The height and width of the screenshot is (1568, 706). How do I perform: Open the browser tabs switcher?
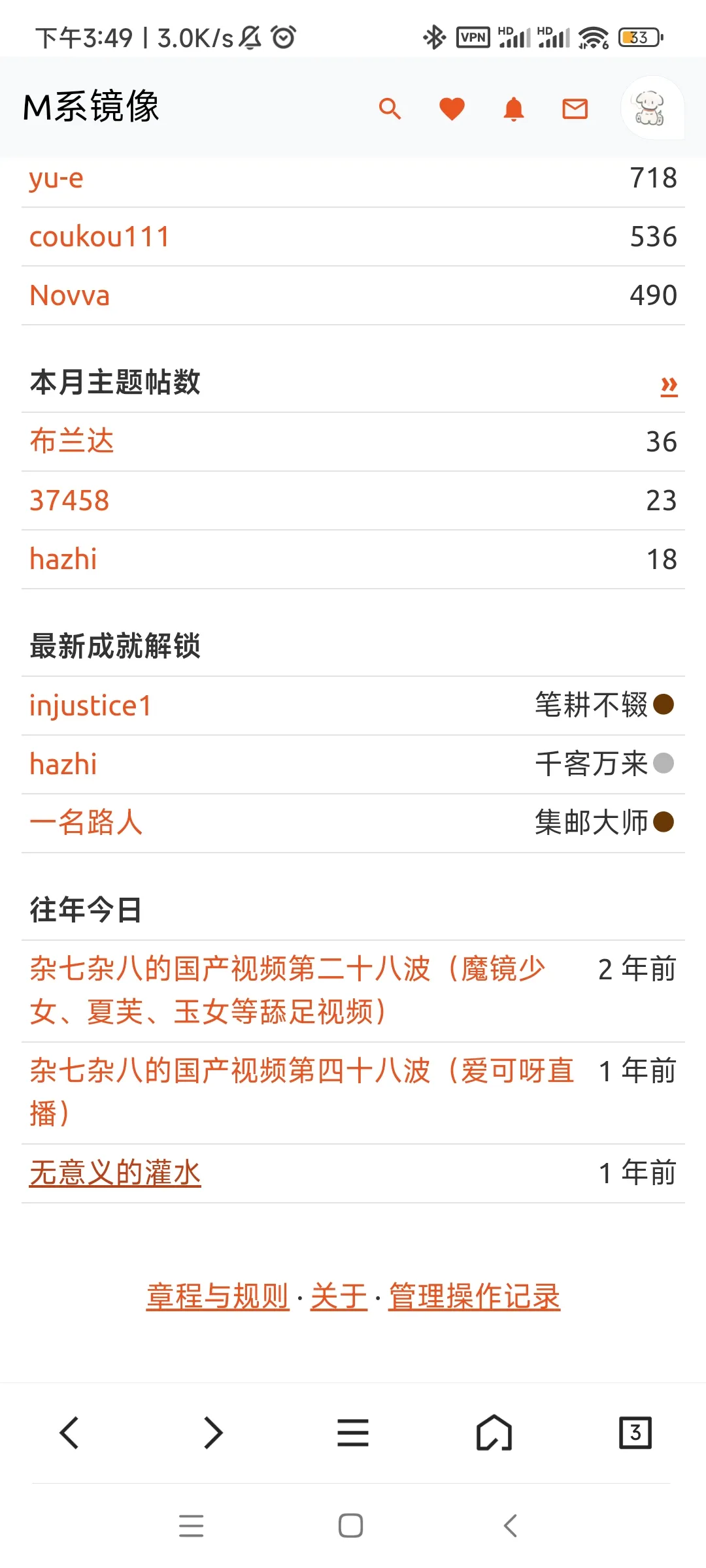635,1433
